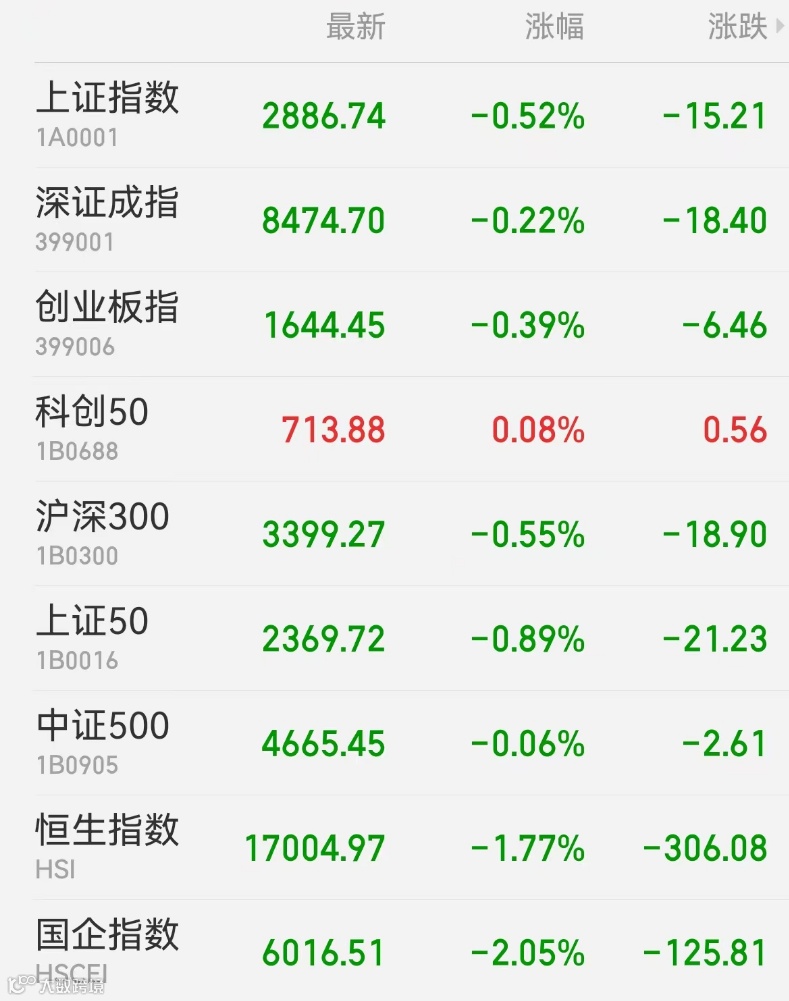Sort the list by 涨幅 column

coord(554,27)
